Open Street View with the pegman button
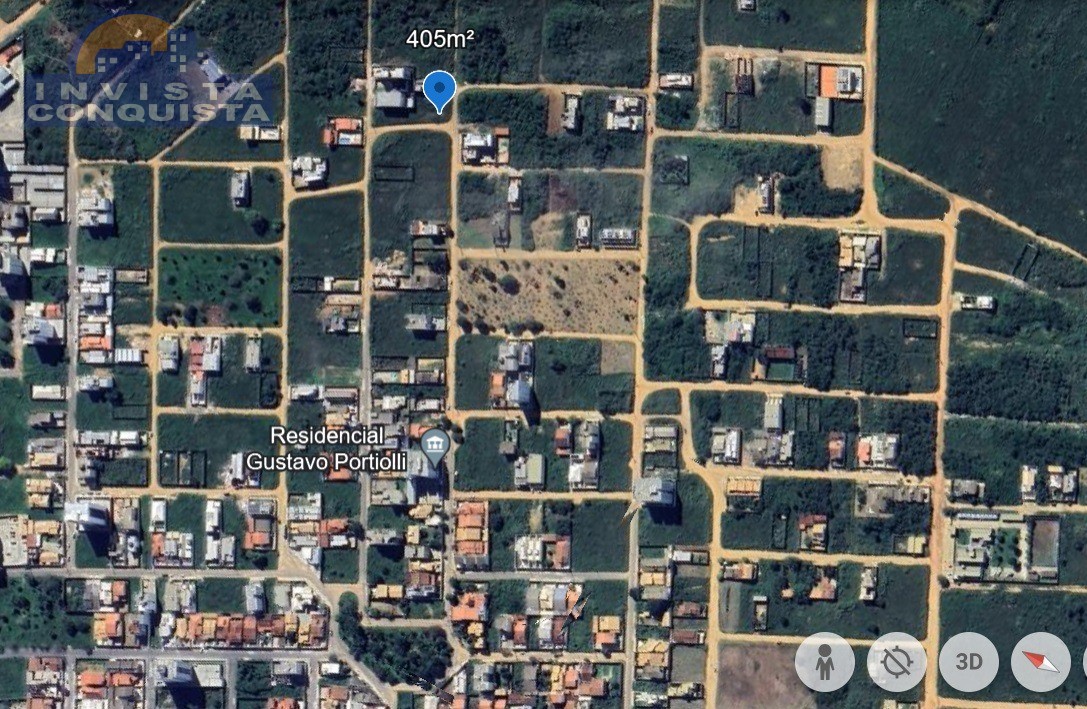Viewport: 1087px width, 709px height. coord(825,662)
